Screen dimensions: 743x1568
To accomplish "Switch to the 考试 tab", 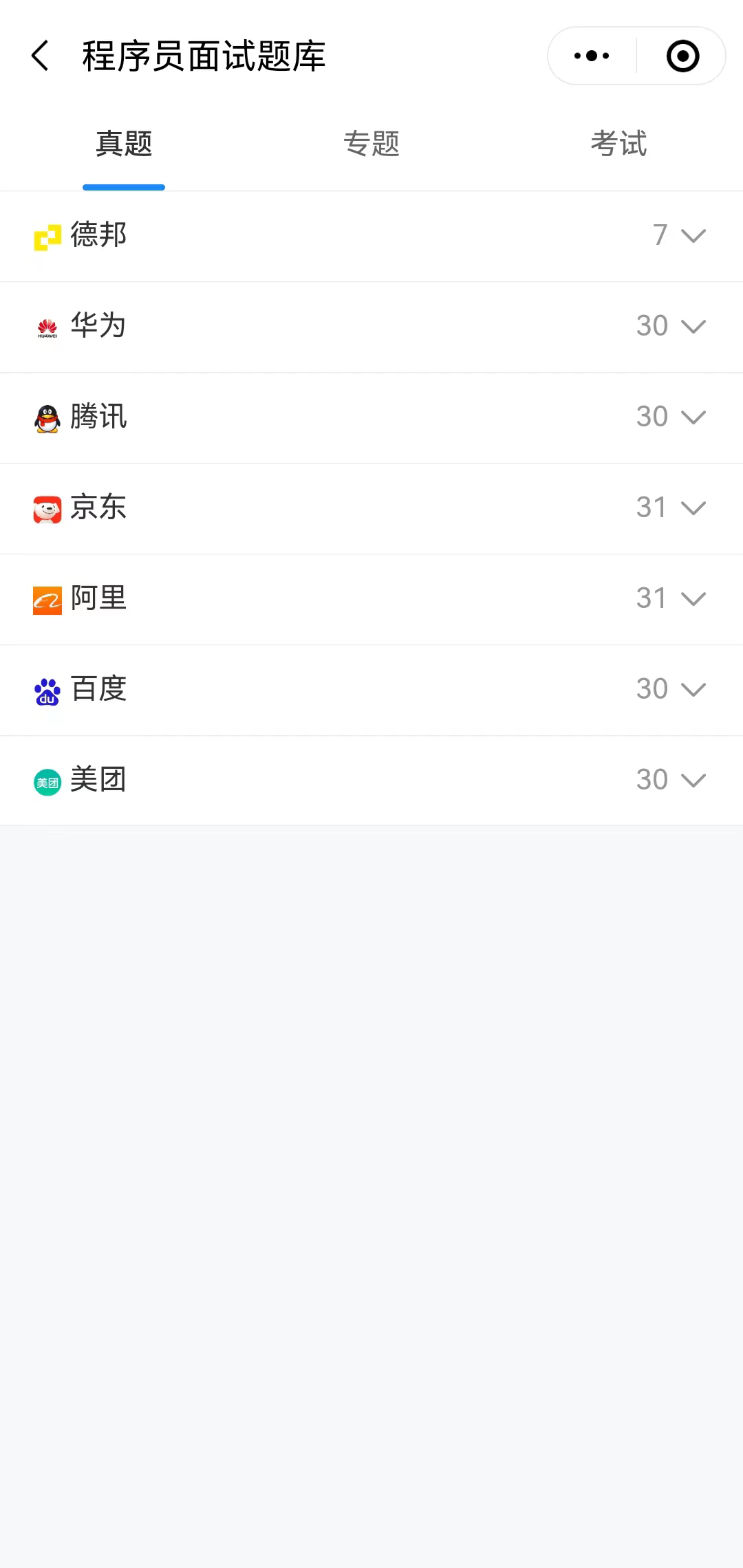I will tap(618, 144).
